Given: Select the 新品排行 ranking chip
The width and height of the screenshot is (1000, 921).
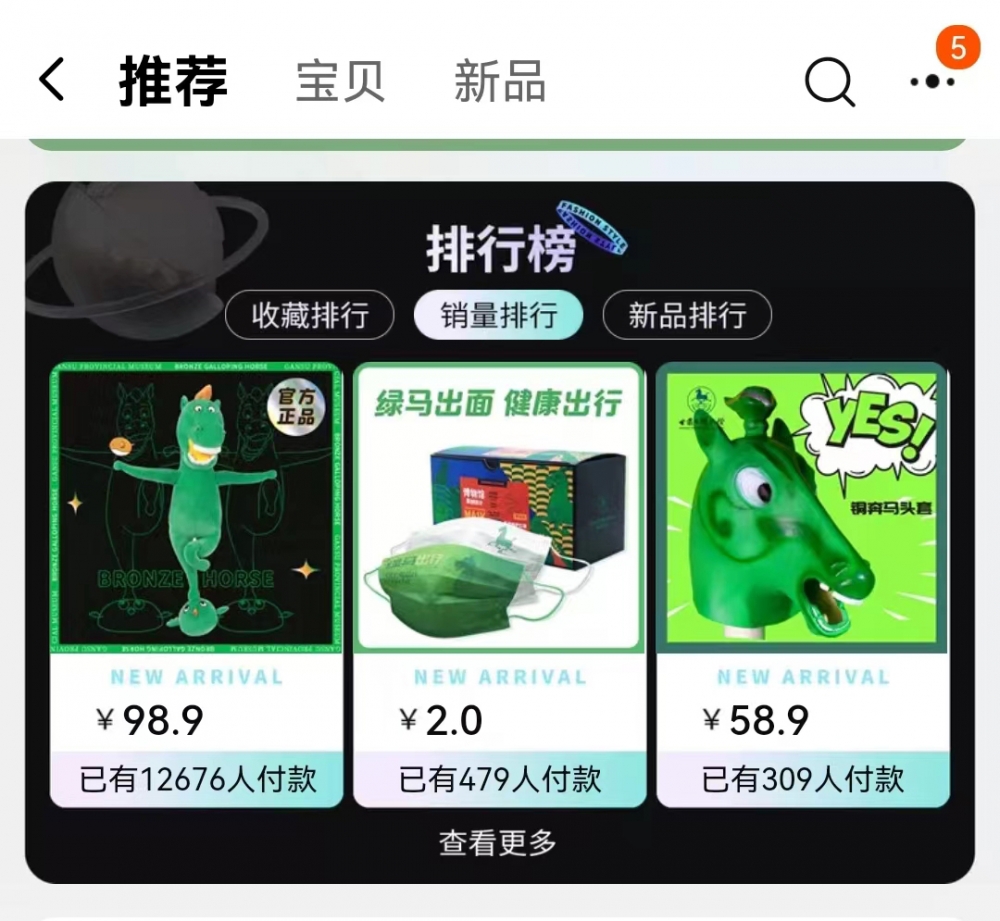Looking at the screenshot, I should coord(687,316).
